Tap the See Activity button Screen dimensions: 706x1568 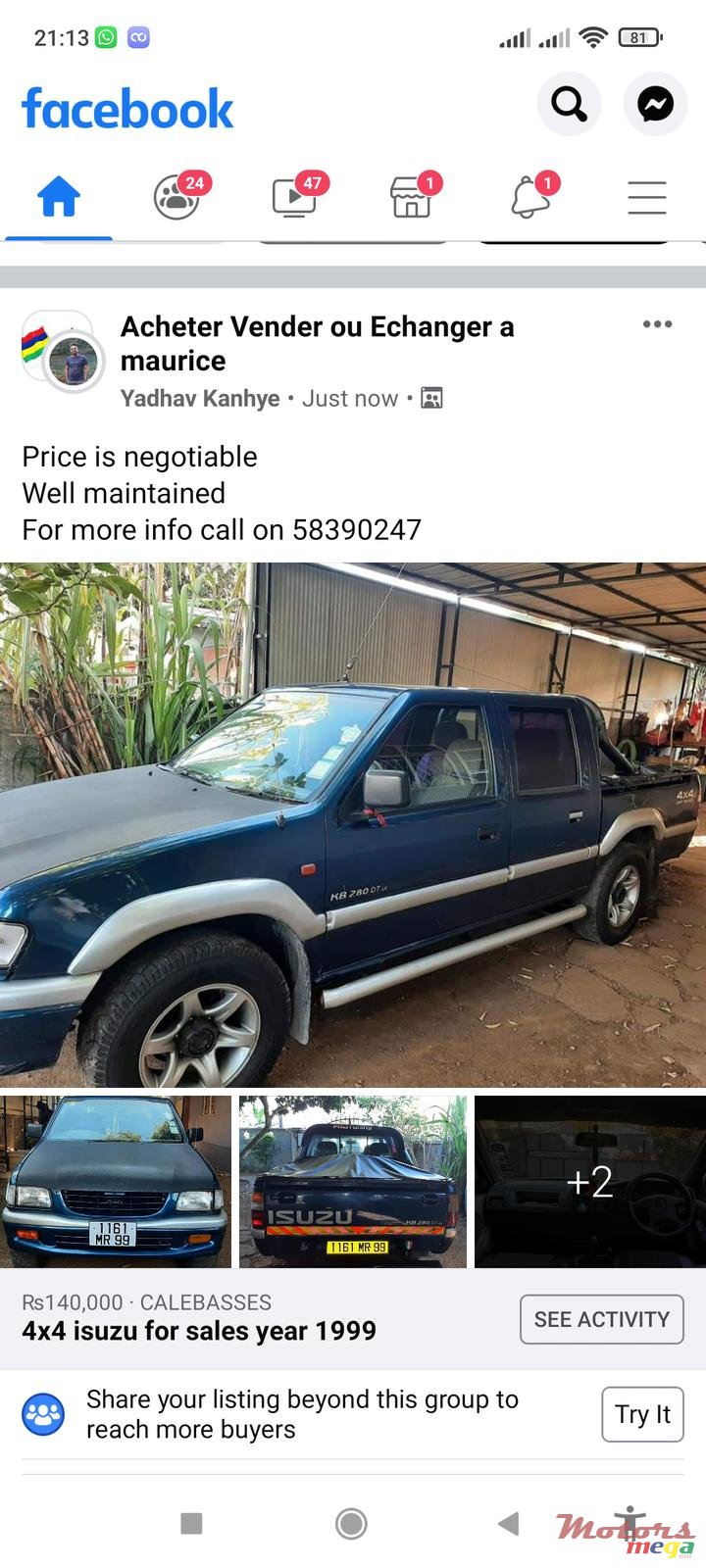click(601, 1319)
